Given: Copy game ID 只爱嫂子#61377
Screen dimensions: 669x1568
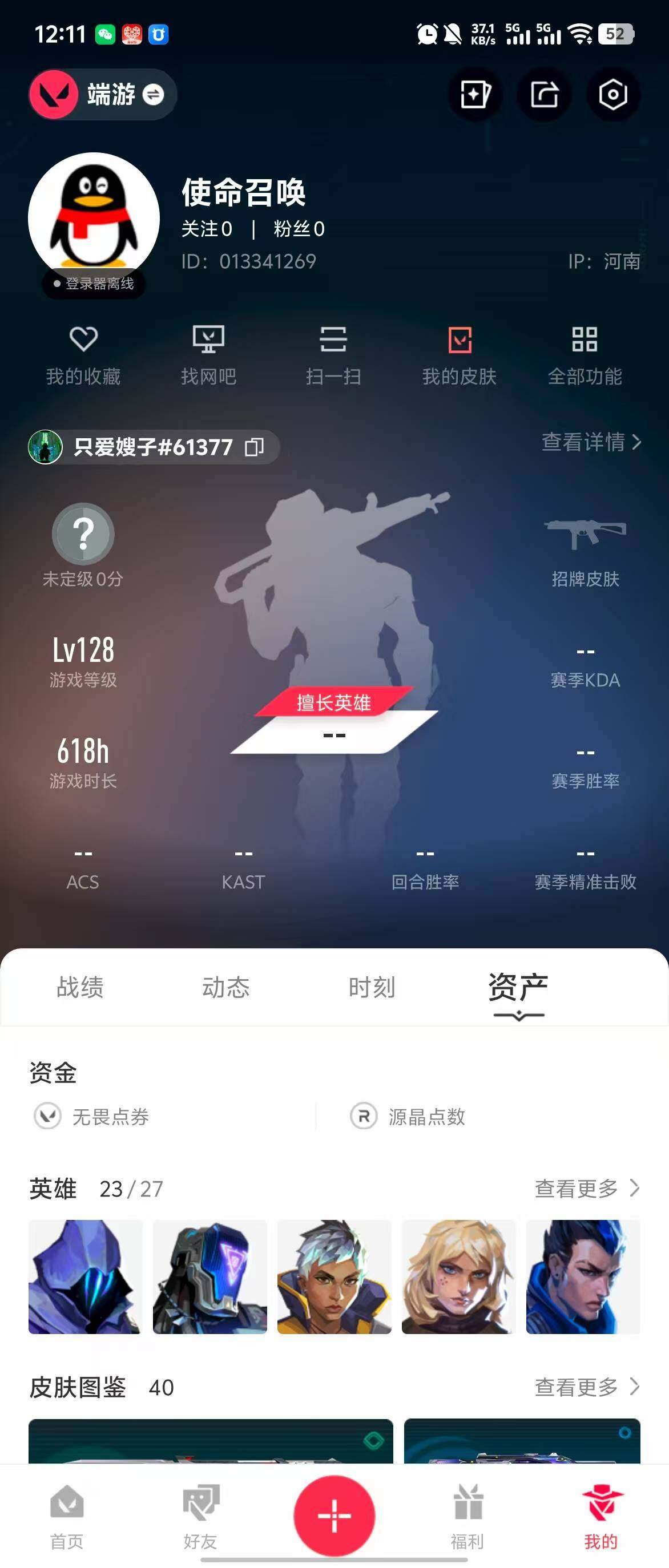Looking at the screenshot, I should coord(254,447).
